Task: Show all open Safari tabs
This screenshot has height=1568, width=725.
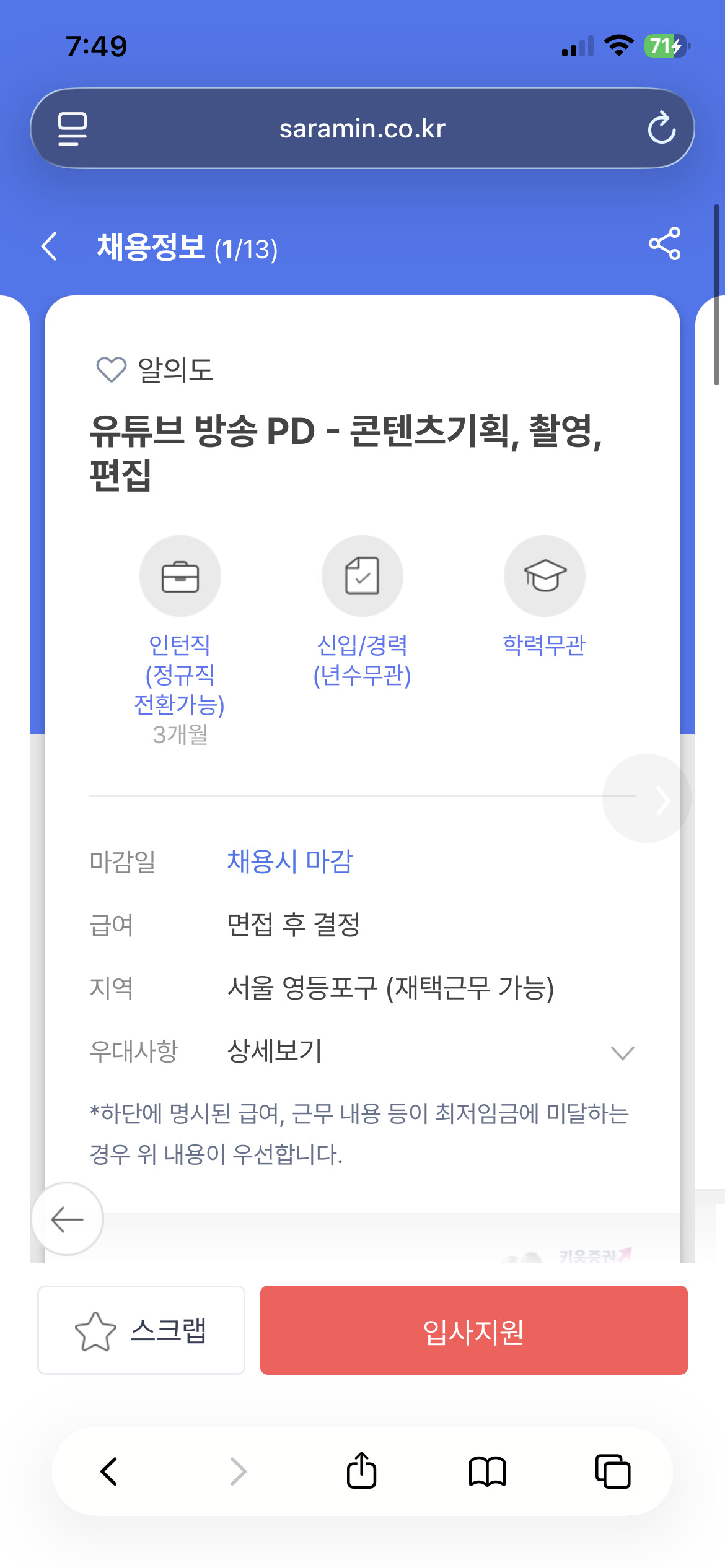Action: point(613,1471)
